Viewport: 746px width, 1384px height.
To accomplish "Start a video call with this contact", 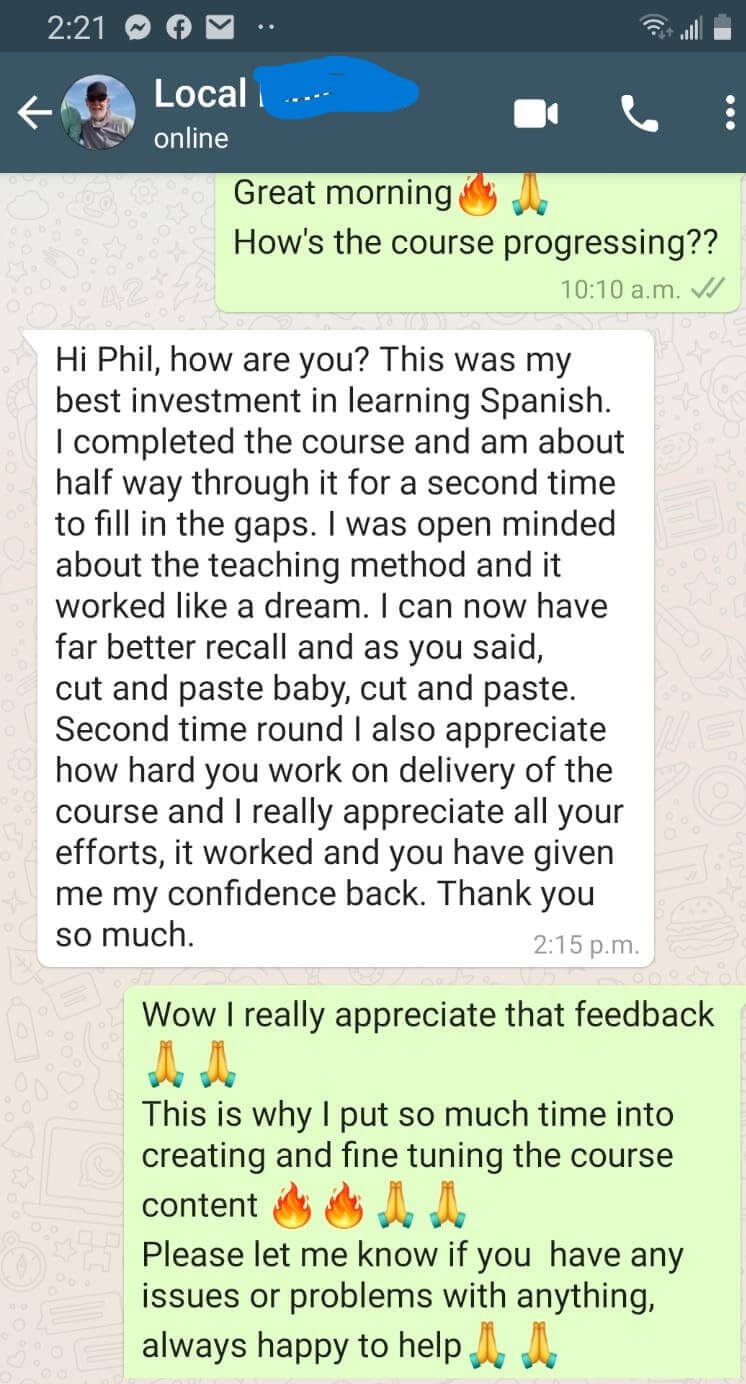I will [536, 114].
